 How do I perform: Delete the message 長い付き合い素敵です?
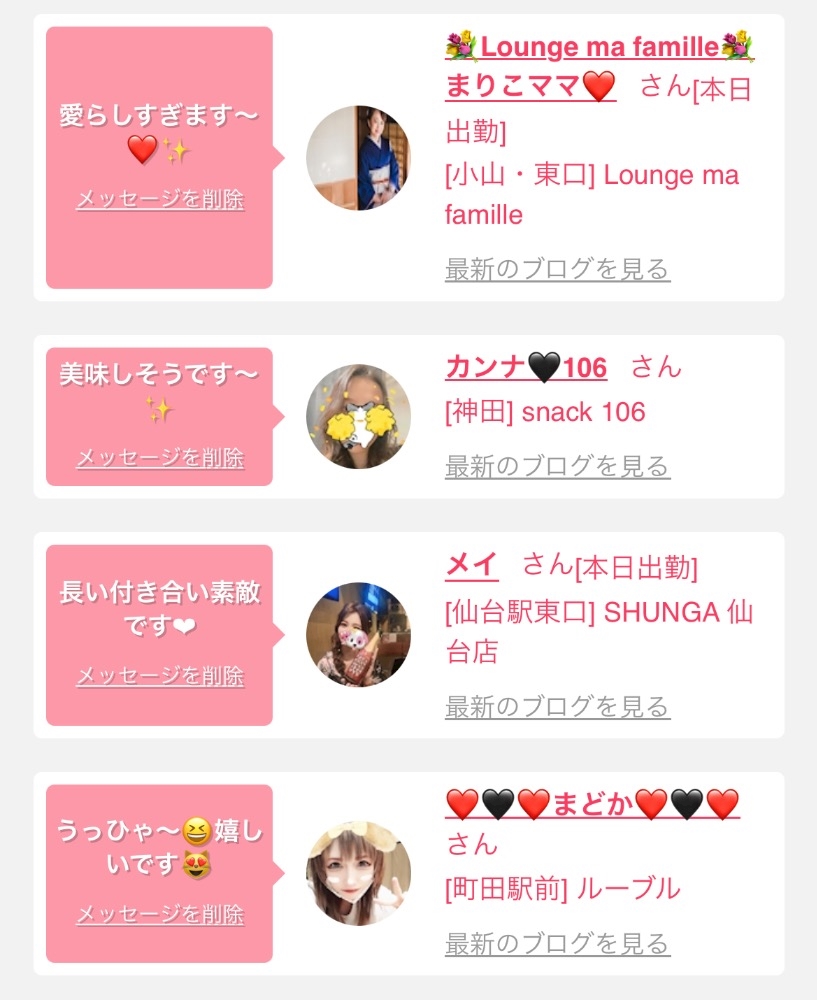click(x=160, y=676)
